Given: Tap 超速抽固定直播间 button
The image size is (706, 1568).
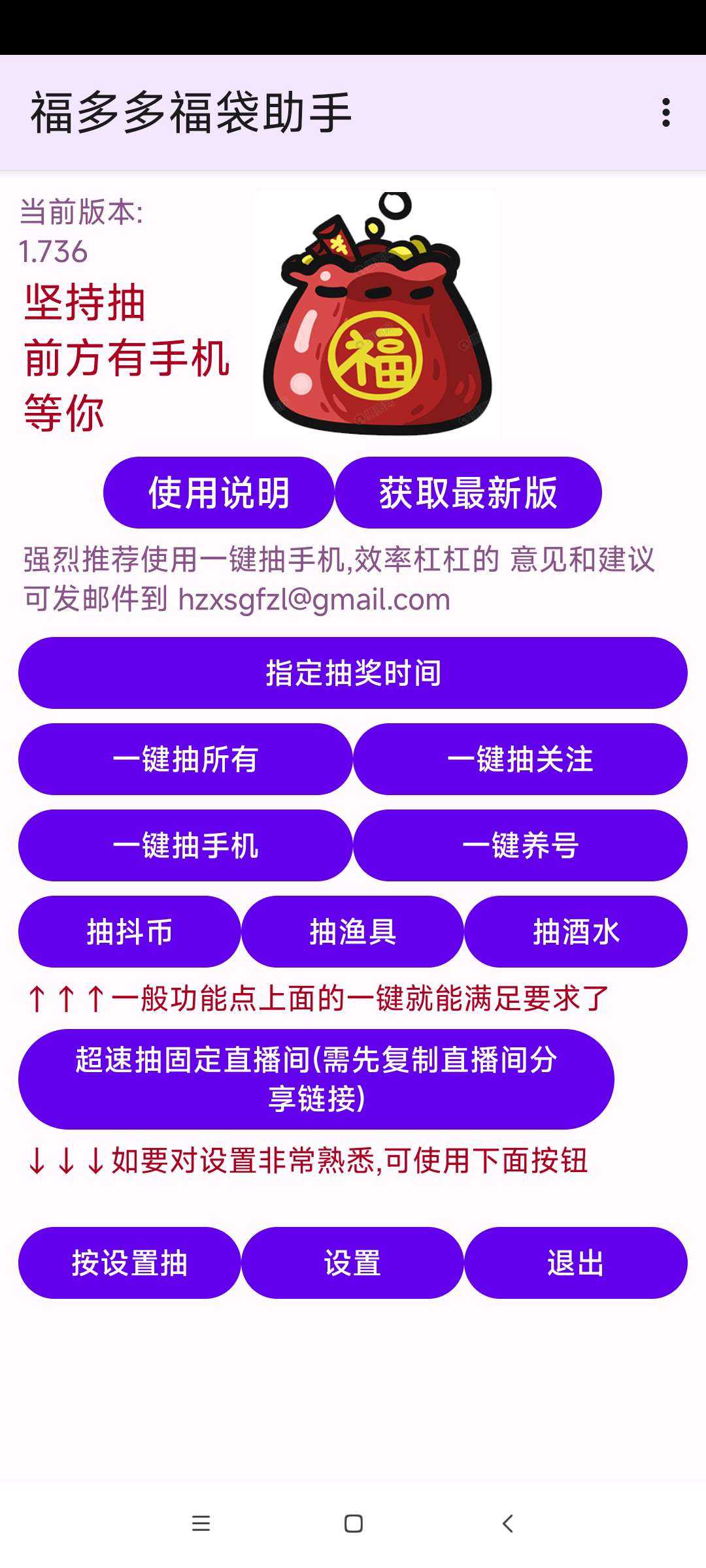Looking at the screenshot, I should (x=316, y=1079).
